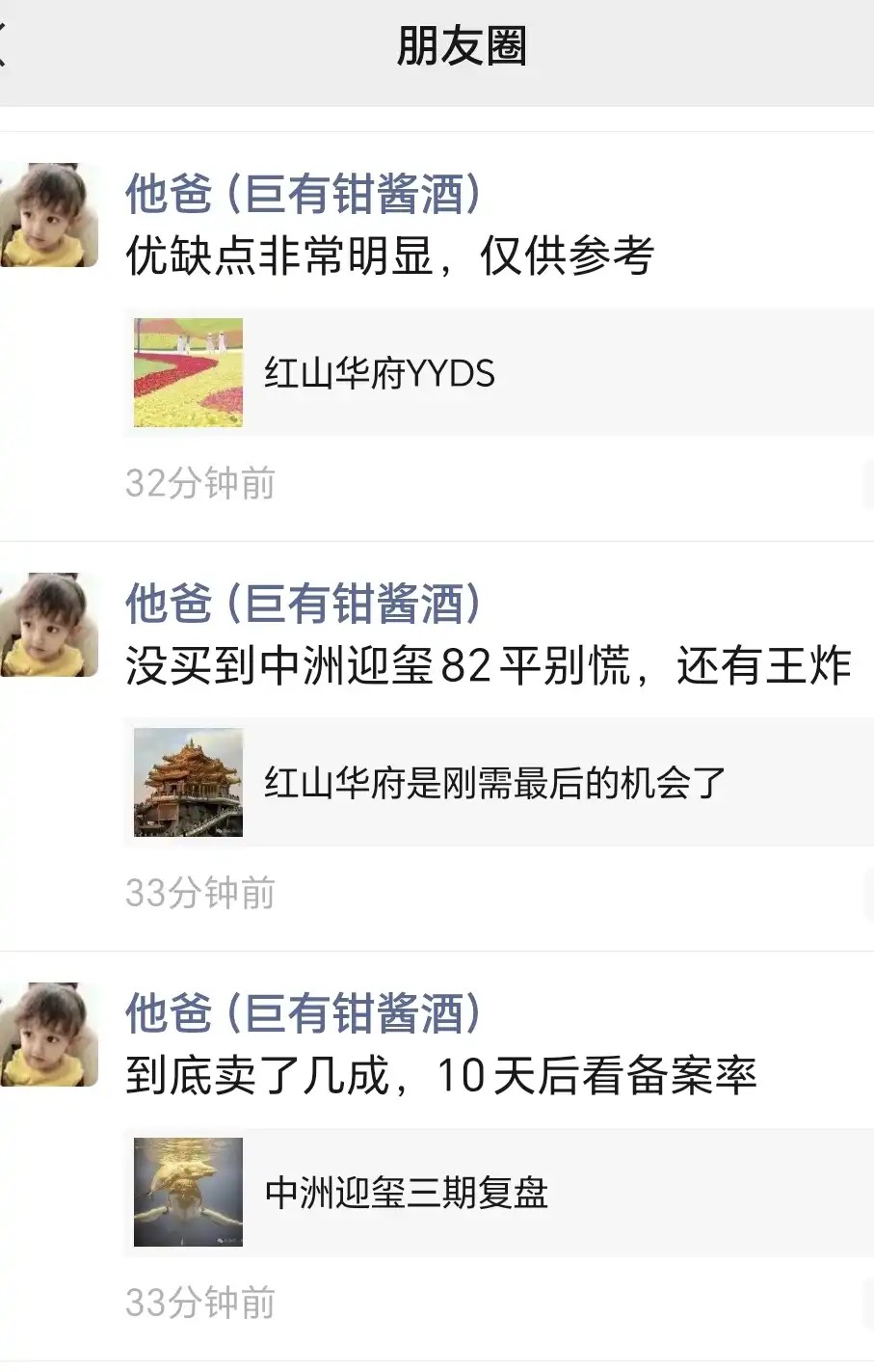874x1372 pixels.
Task: Open more actions for the 32分钟前 post
Action: (x=867, y=484)
